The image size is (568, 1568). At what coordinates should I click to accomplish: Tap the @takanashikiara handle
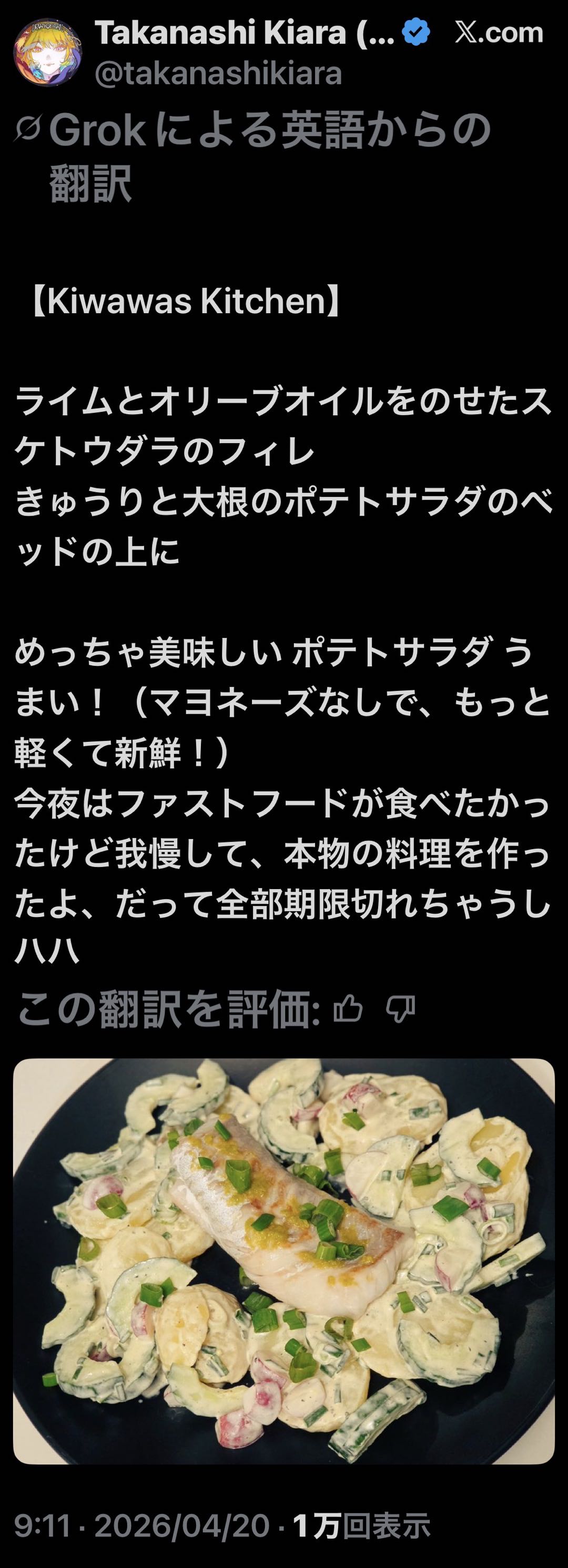(x=218, y=74)
